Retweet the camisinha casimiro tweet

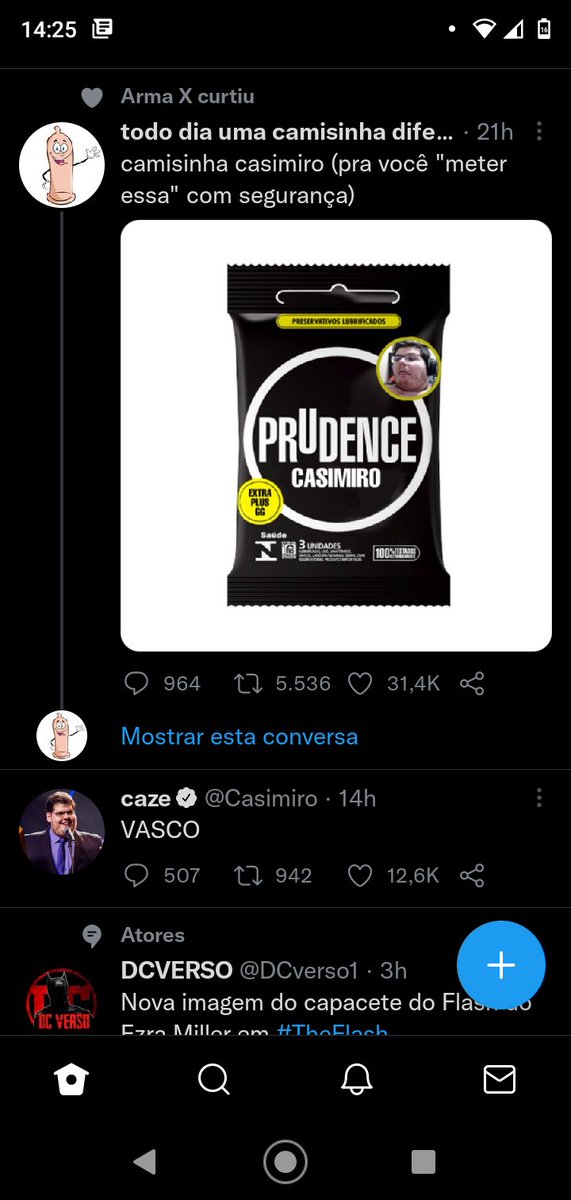(x=246, y=683)
